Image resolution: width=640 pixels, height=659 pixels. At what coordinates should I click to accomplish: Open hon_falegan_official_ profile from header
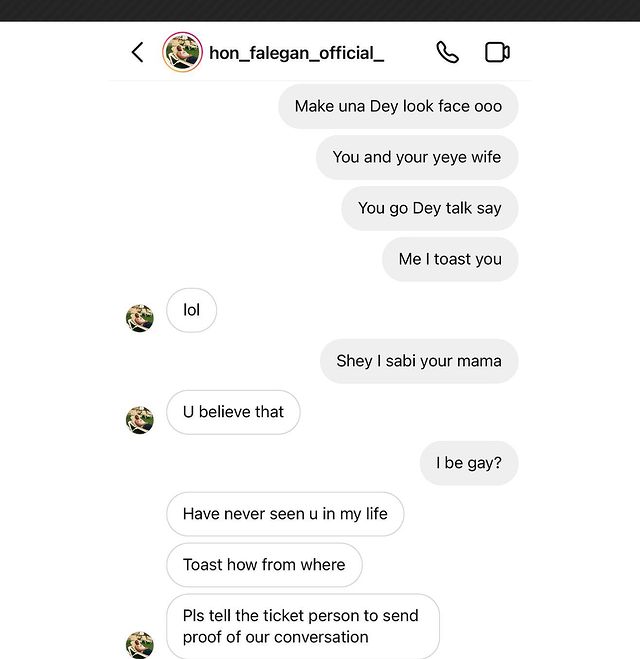pos(296,52)
